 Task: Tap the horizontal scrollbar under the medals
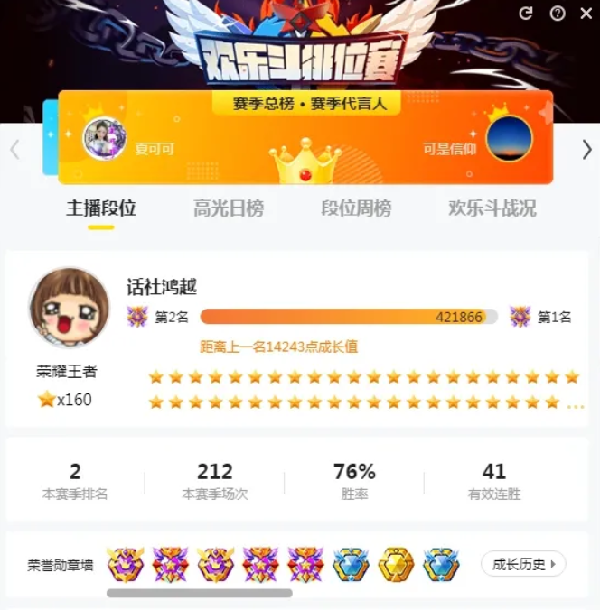[199, 593]
